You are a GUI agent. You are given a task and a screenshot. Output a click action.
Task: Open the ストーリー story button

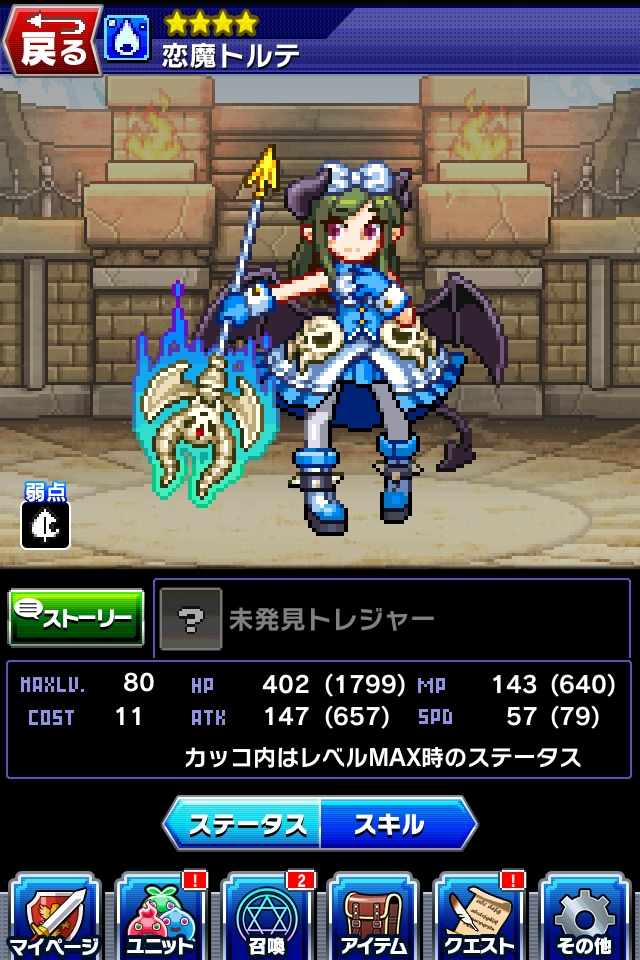76,617
